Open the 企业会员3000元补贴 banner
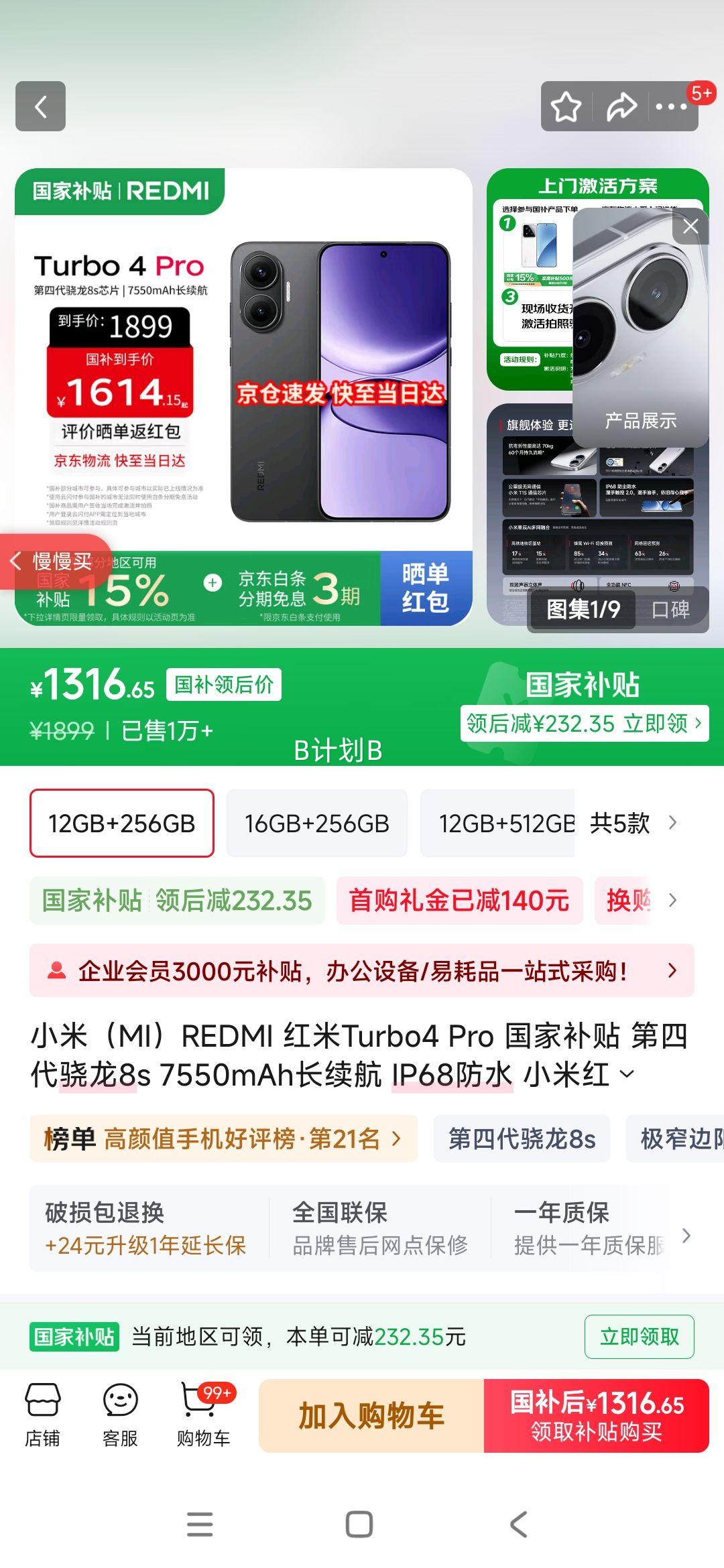This screenshot has width=724, height=1568. (361, 970)
